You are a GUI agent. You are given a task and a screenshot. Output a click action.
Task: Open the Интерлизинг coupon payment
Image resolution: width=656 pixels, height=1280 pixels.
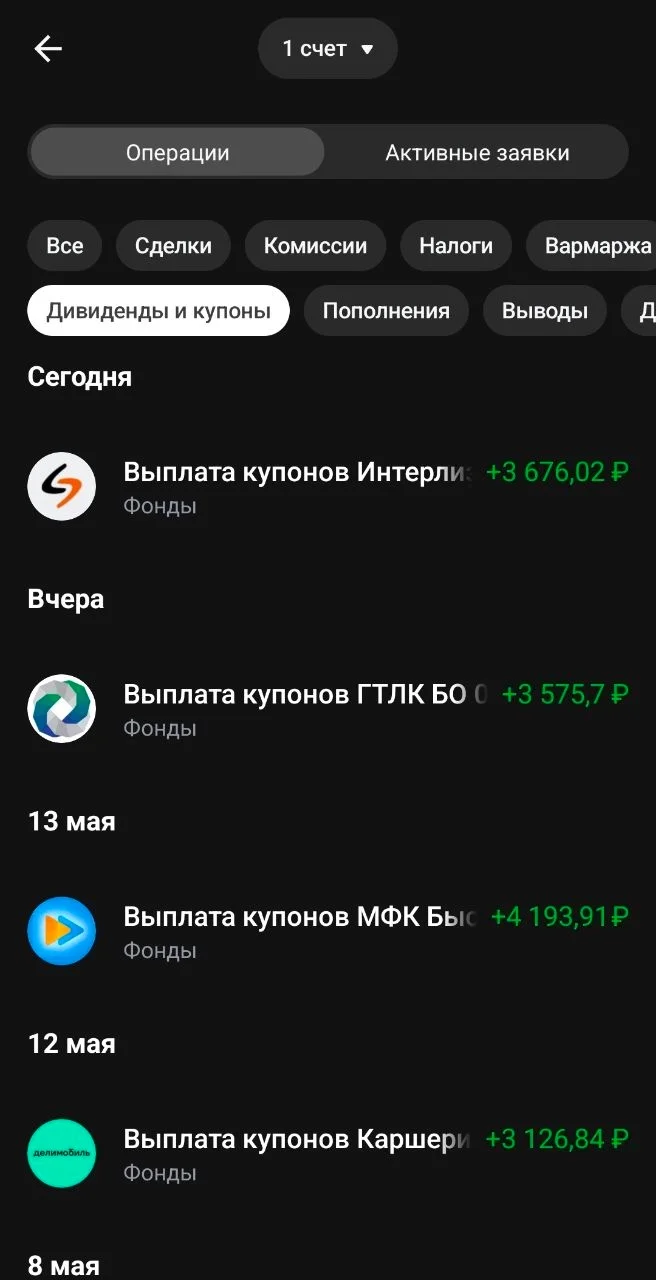[x=328, y=487]
